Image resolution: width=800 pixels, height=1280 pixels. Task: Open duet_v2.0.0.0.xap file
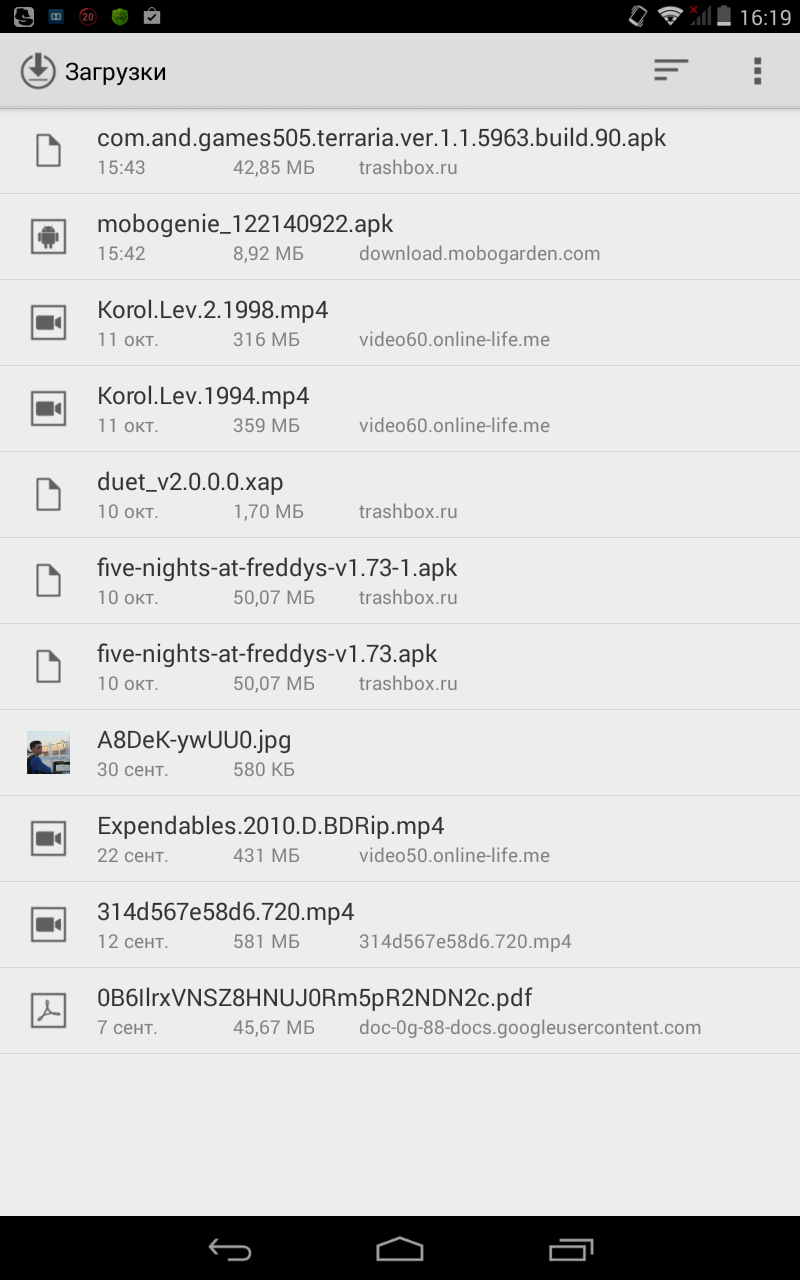click(x=190, y=495)
